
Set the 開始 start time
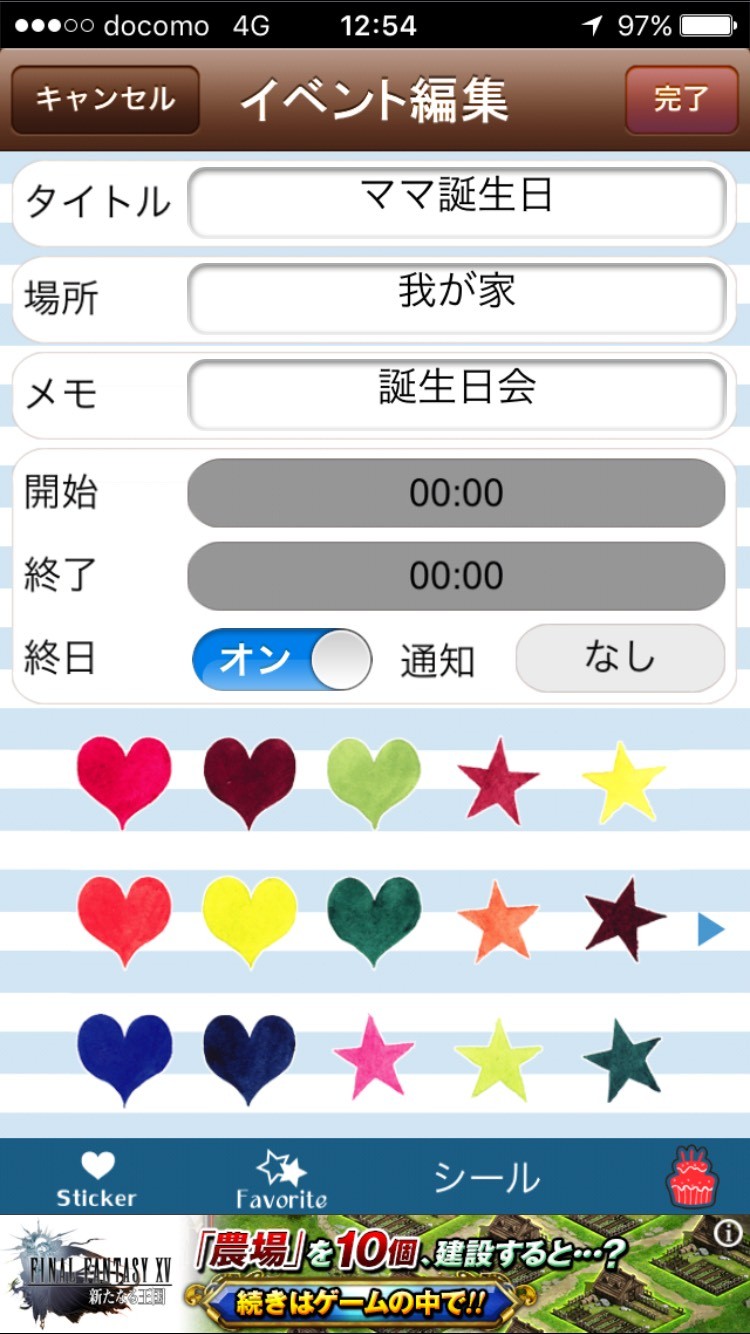(456, 493)
